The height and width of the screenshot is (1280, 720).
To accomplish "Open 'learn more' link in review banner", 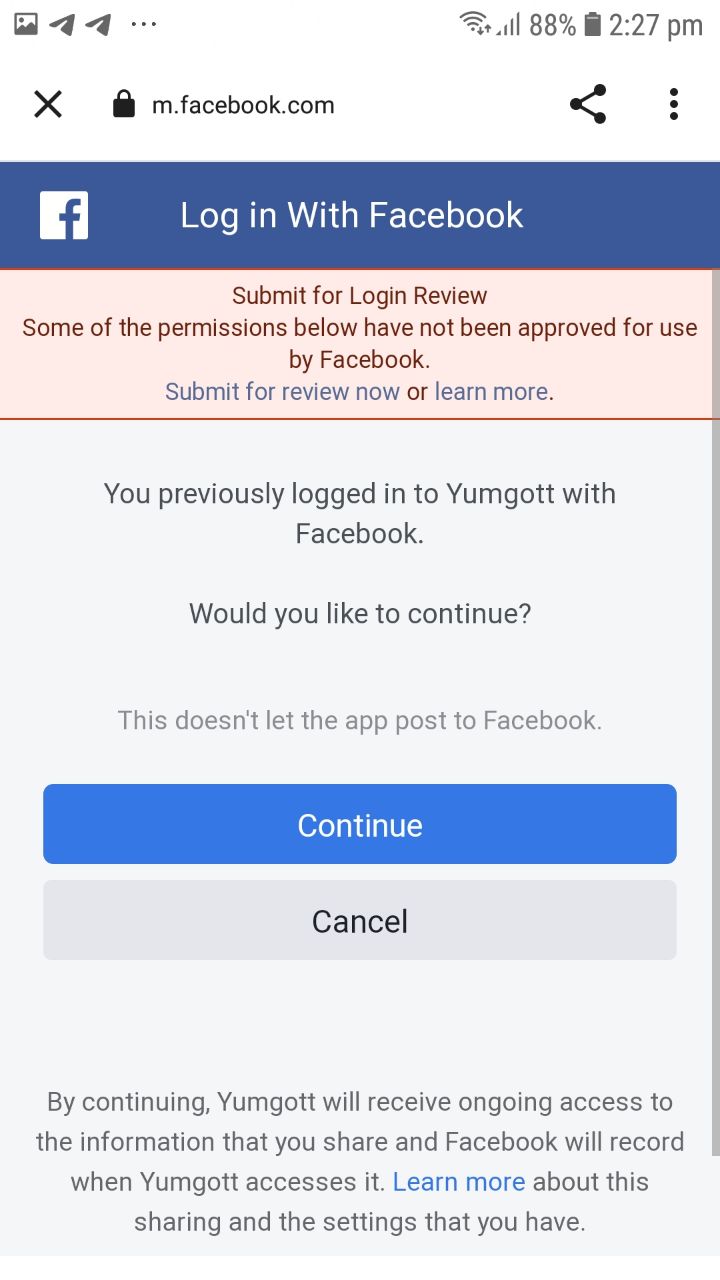I will pos(491,391).
